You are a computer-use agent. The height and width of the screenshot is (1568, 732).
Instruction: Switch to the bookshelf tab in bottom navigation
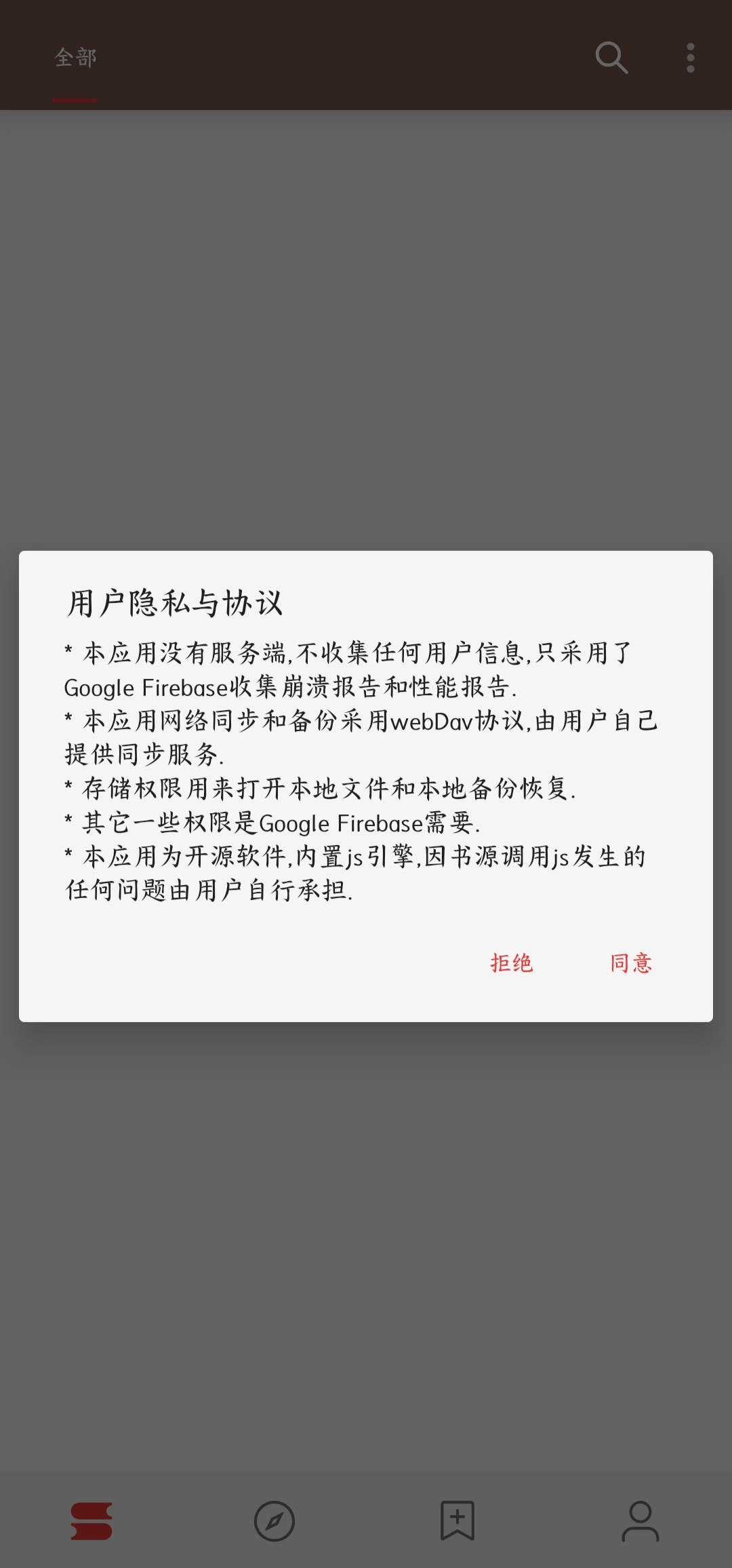click(91, 1521)
